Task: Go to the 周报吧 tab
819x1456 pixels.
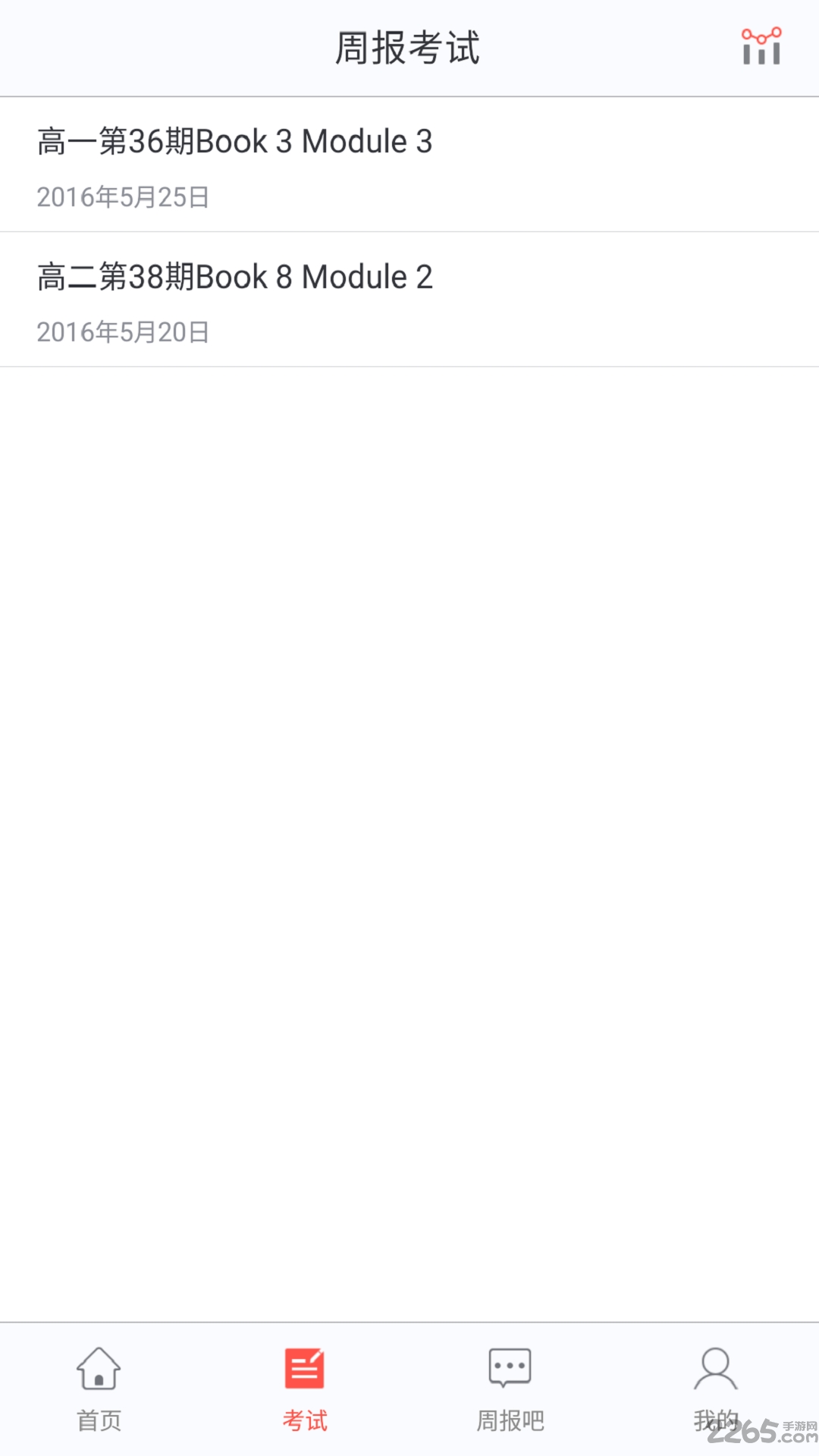Action: coord(510,1389)
